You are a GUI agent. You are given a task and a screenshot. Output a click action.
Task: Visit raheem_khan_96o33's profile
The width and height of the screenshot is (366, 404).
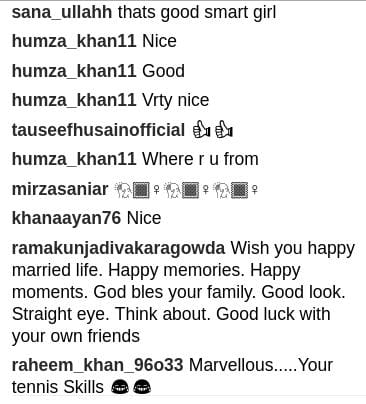pyautogui.click(x=97, y=365)
